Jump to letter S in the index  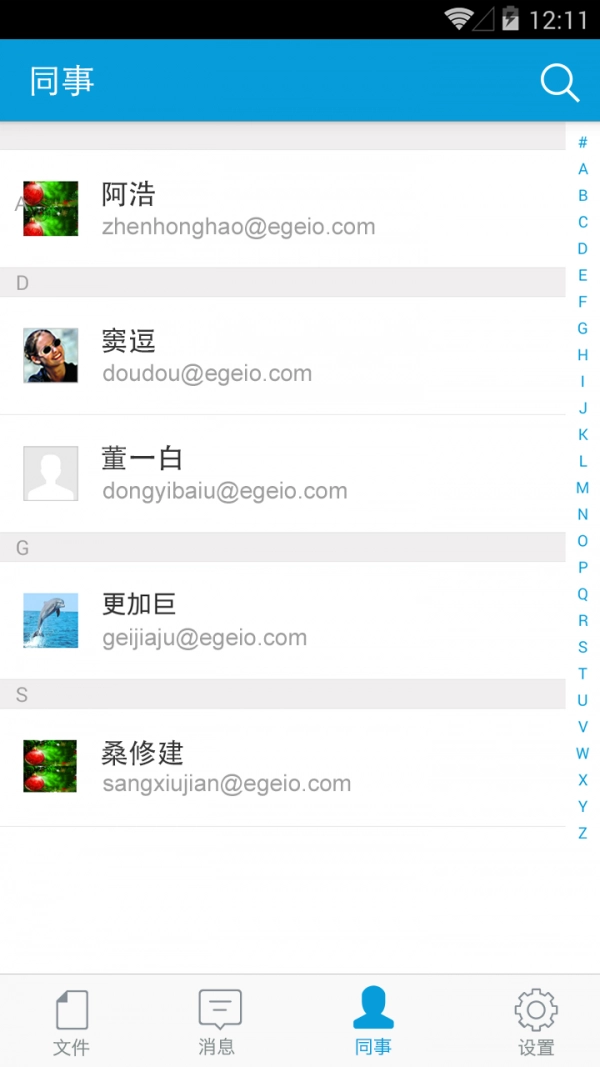pos(583,647)
